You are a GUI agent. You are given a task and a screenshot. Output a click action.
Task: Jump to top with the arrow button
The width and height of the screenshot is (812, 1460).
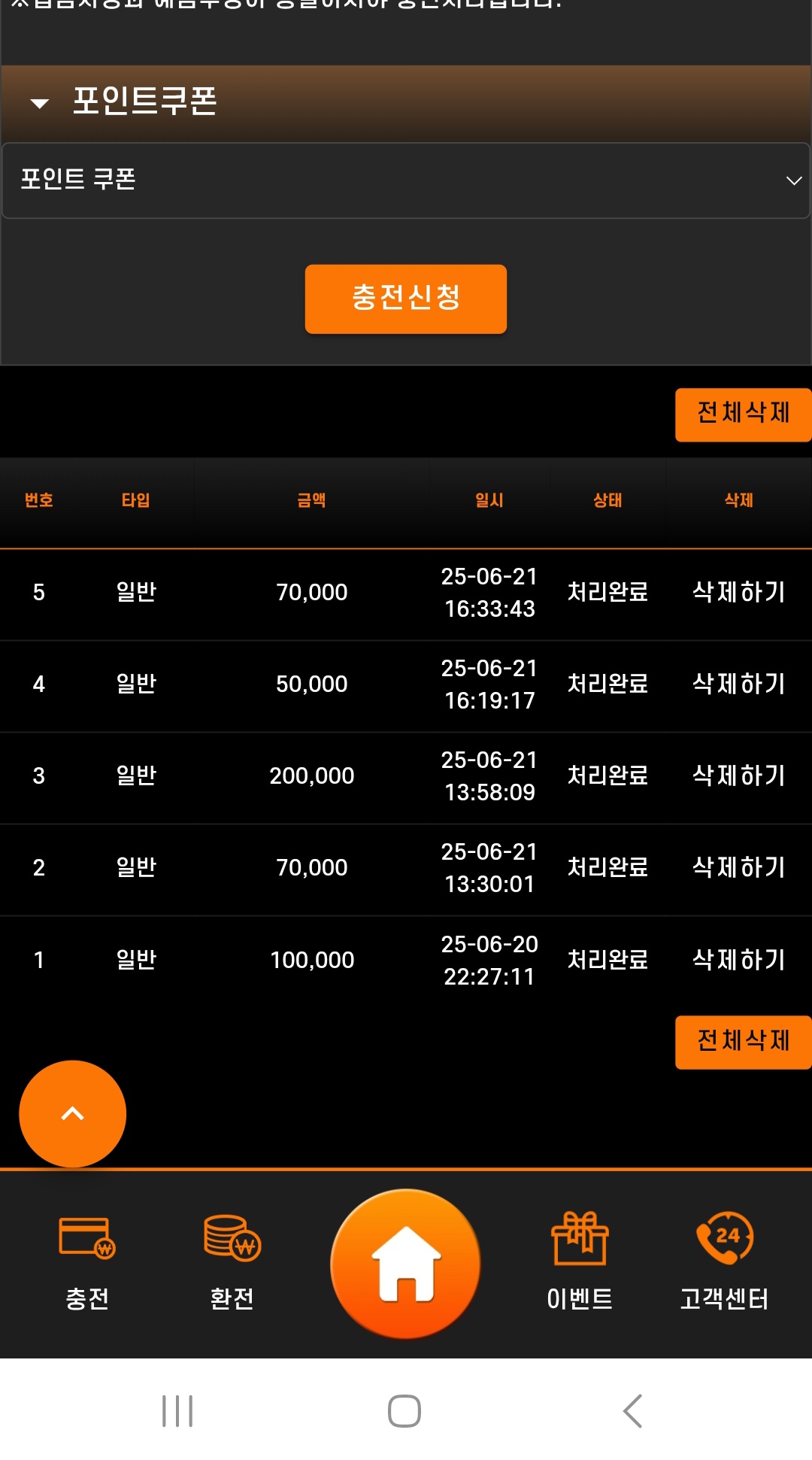pyautogui.click(x=72, y=1114)
